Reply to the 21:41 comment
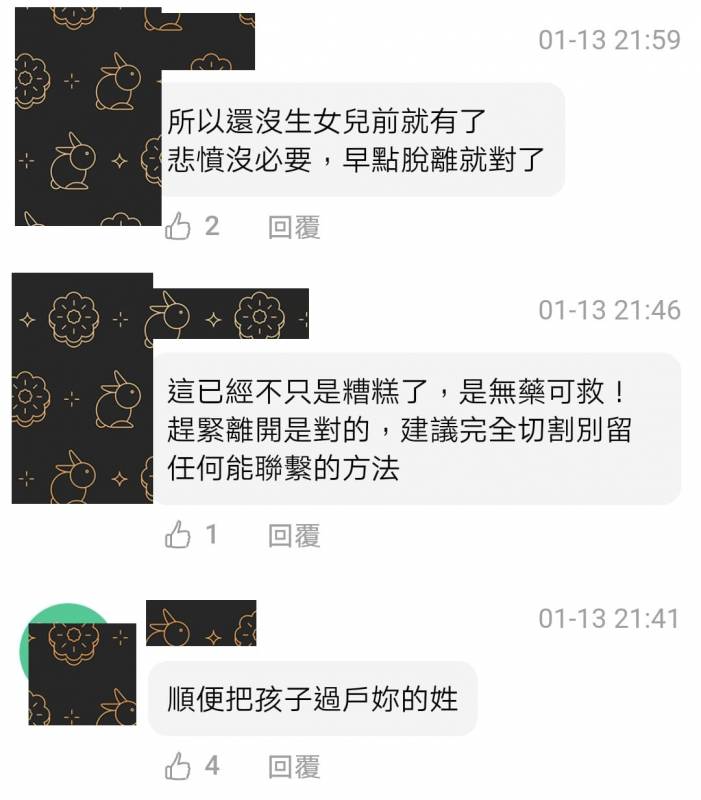 (x=293, y=767)
